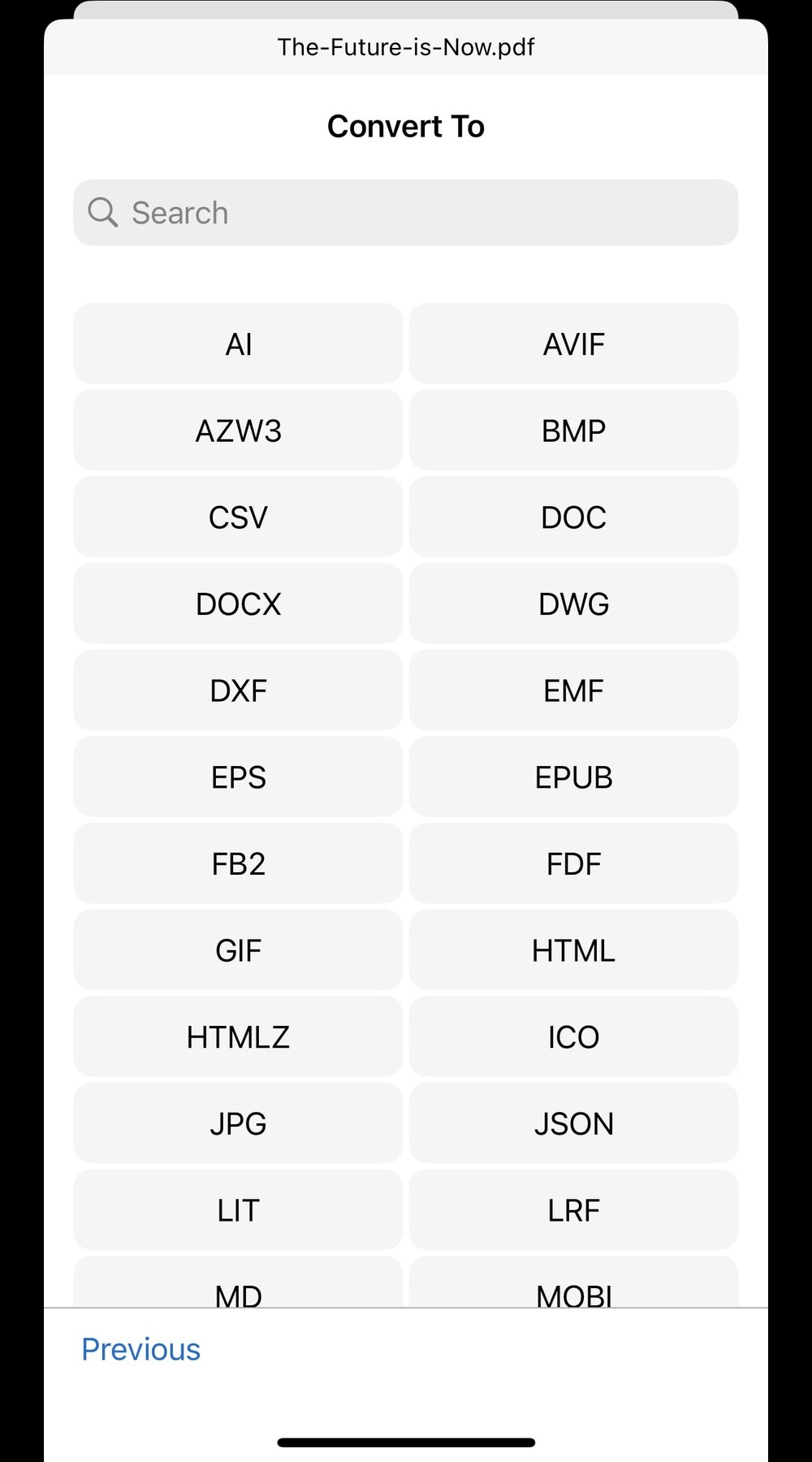Choose AVIF format
The image size is (812, 1462).
[573, 344]
